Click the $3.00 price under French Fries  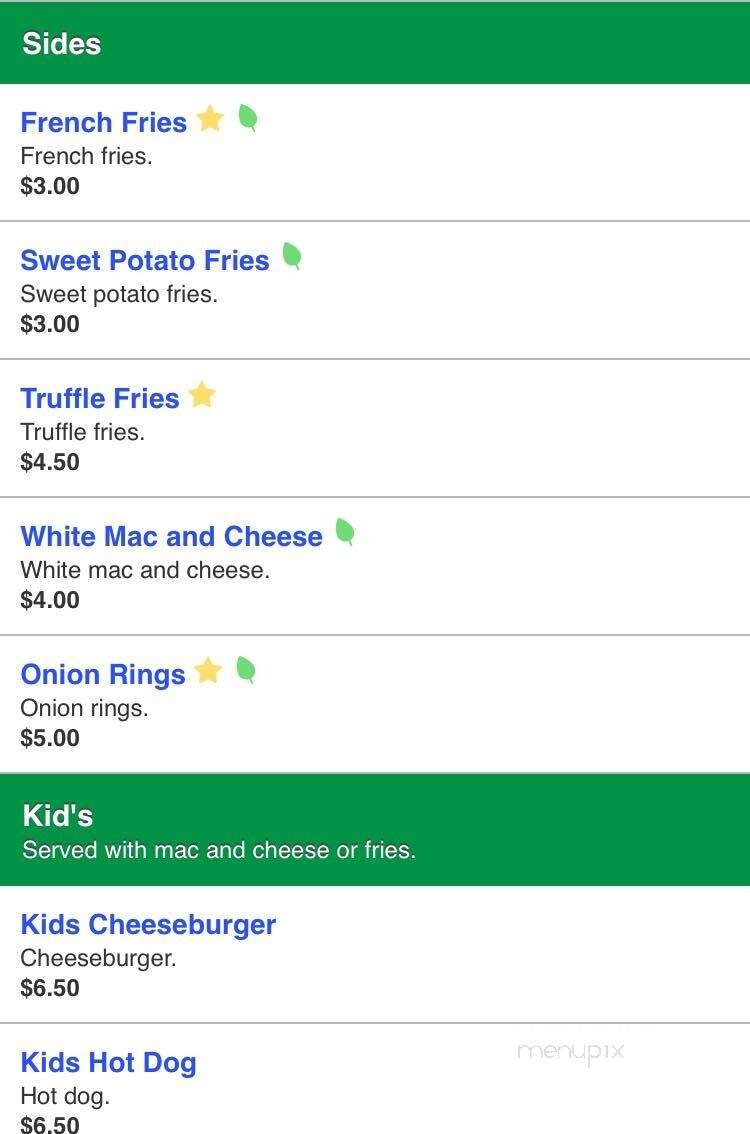coord(49,186)
